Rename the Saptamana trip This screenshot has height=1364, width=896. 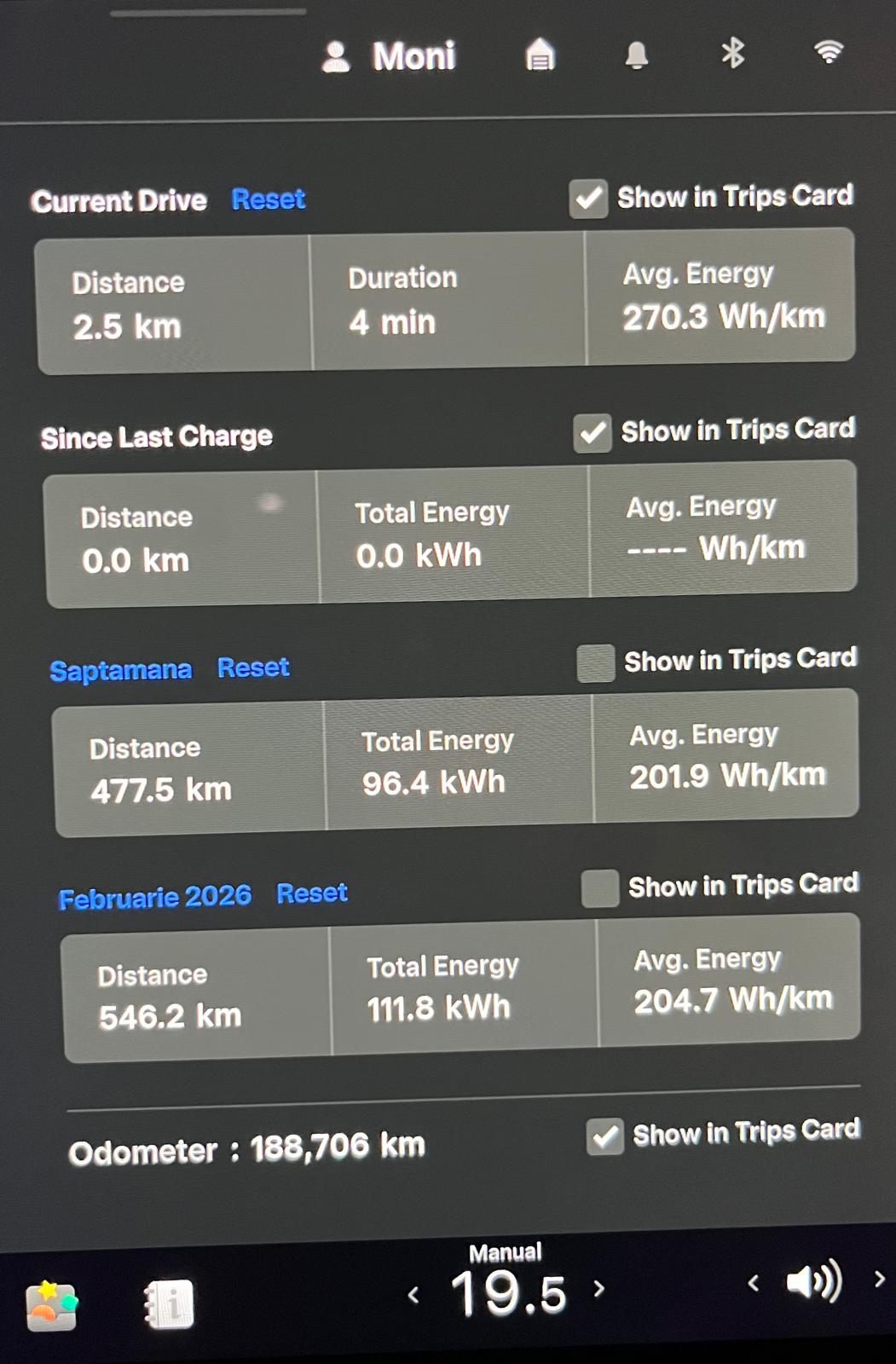[x=120, y=670]
